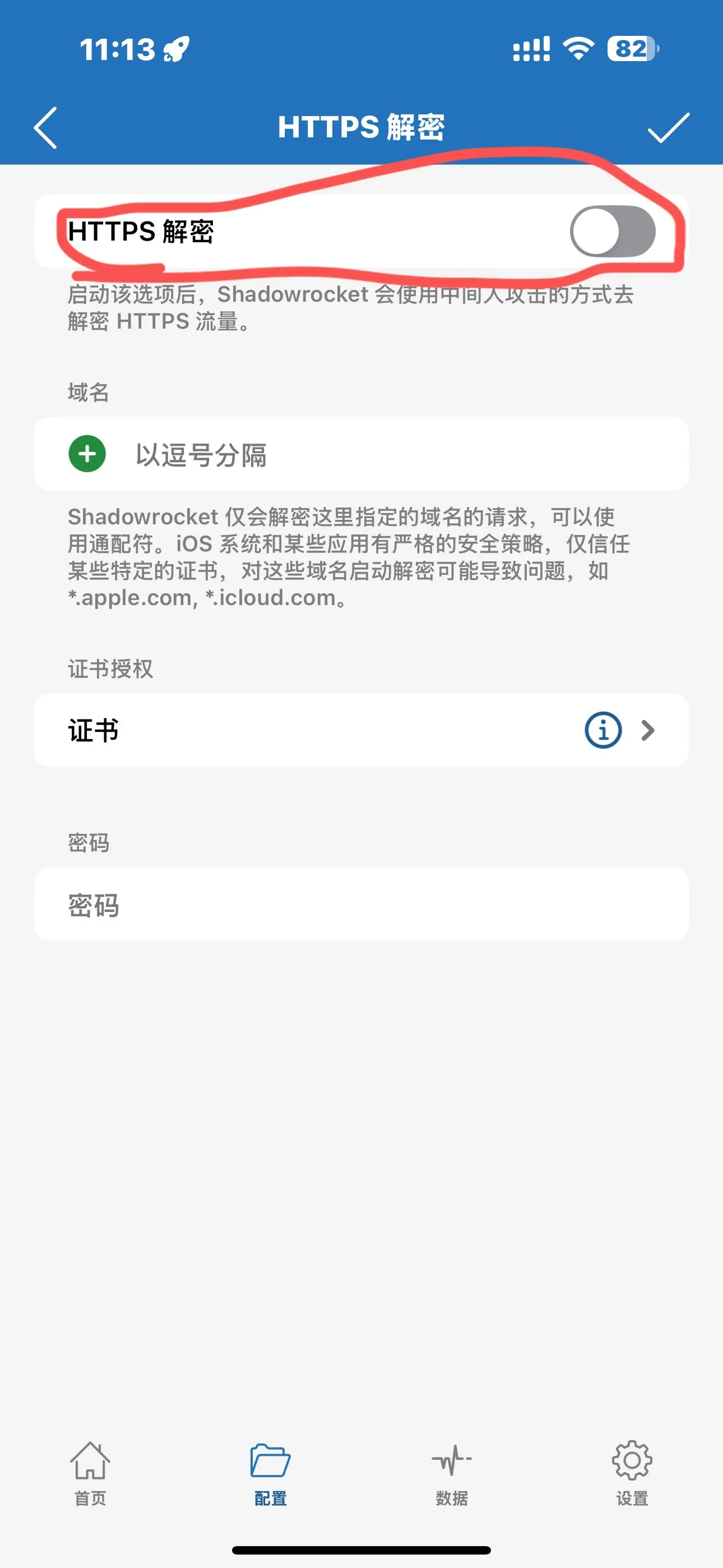
Task: Tap the 密码 password field
Action: (x=361, y=907)
